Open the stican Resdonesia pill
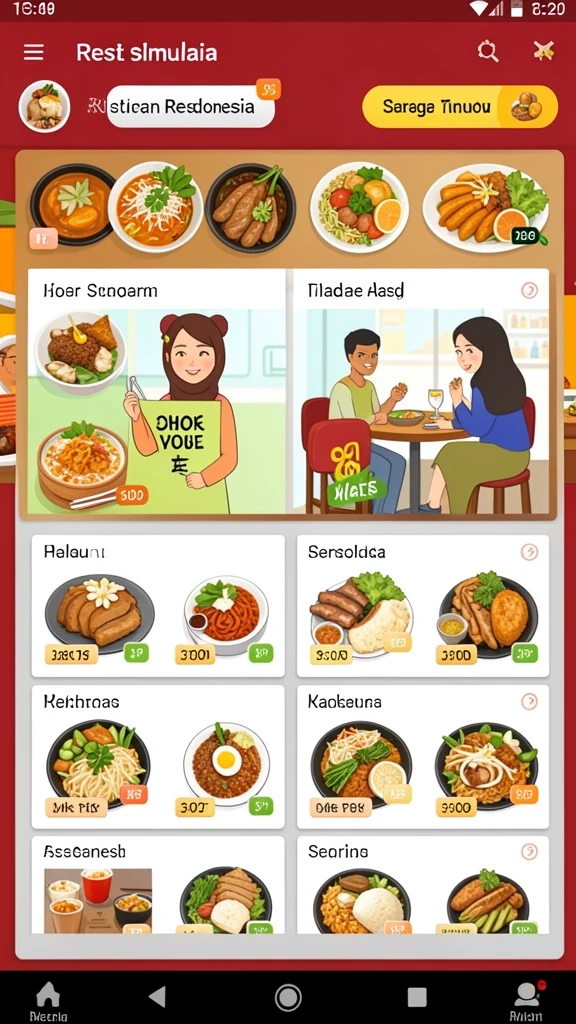 [190, 106]
